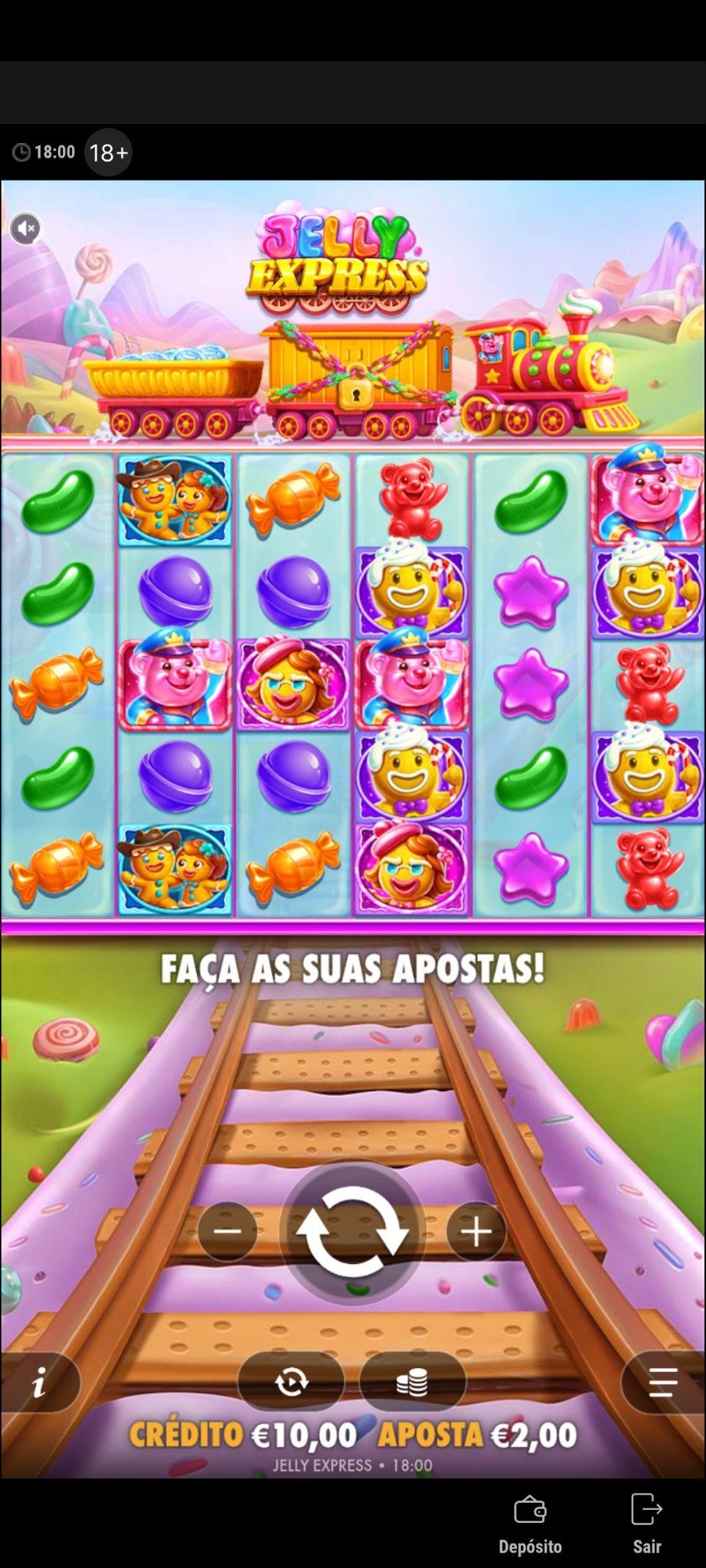The image size is (706, 1568).
Task: Unmute the game sound
Action: pyautogui.click(x=26, y=228)
